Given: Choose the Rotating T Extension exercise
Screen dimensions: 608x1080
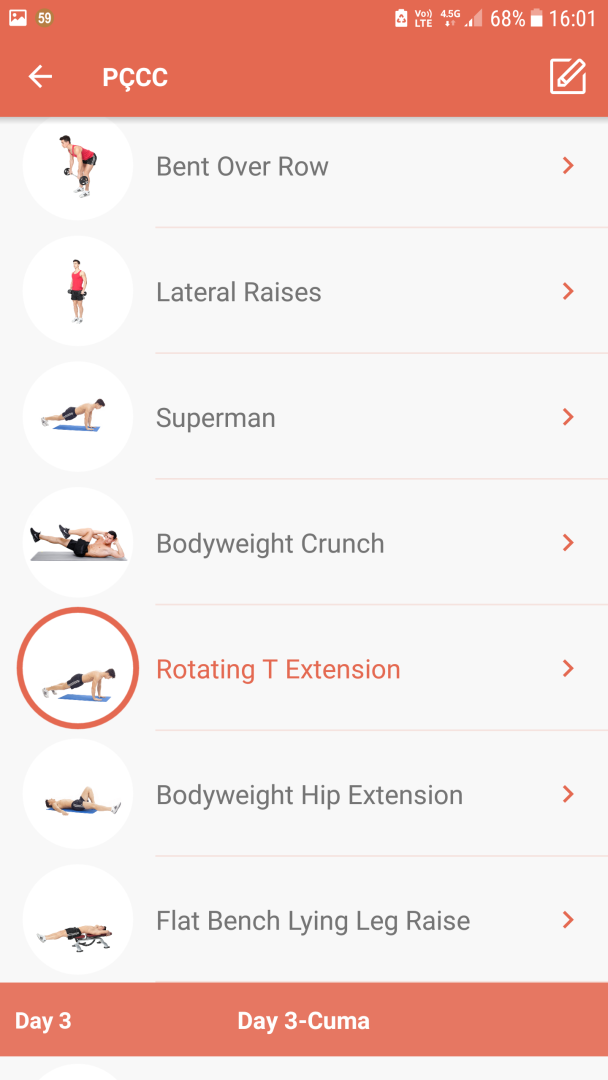Looking at the screenshot, I should [278, 670].
